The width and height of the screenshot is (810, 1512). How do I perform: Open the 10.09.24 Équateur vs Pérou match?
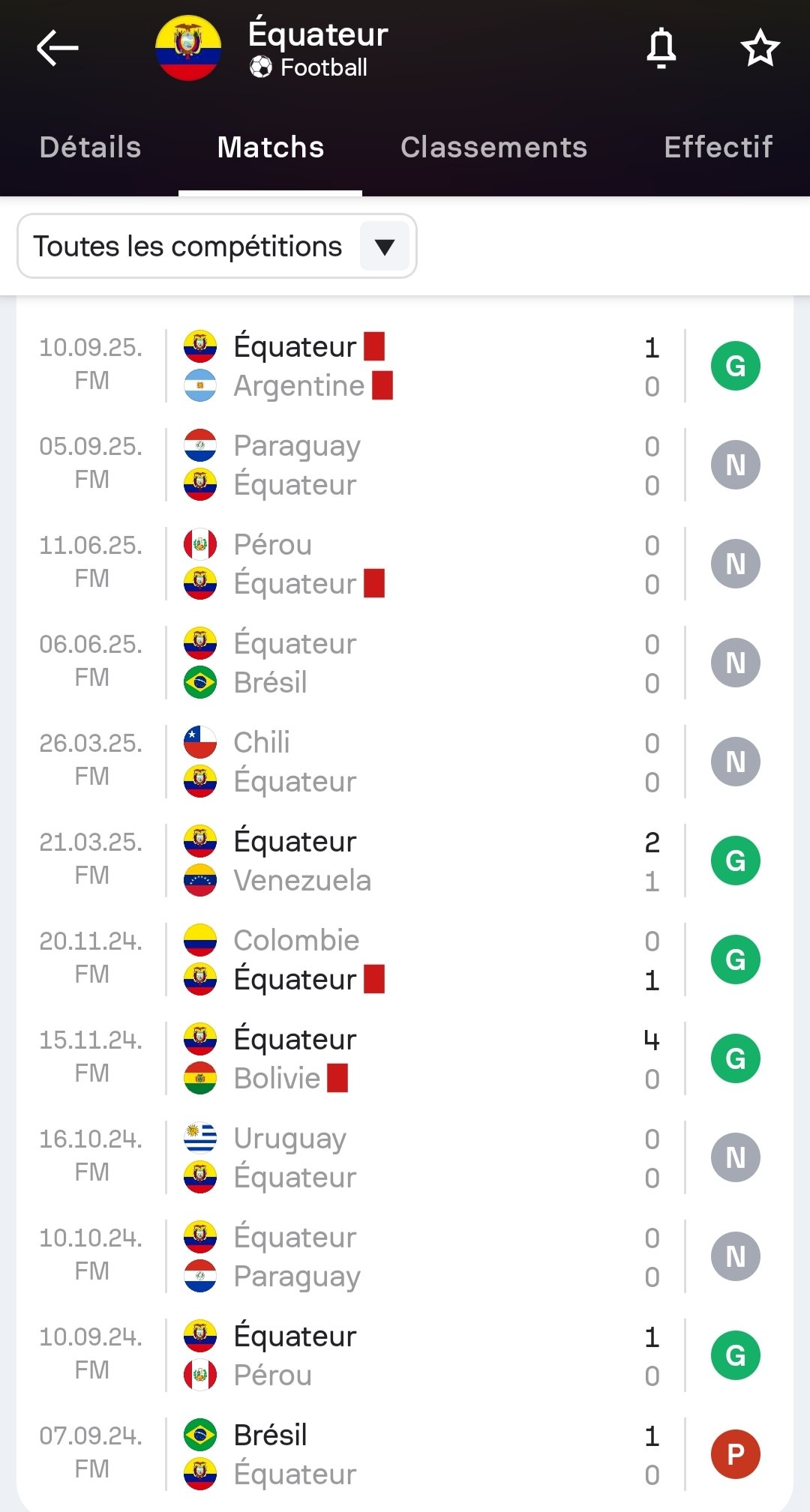[405, 1355]
